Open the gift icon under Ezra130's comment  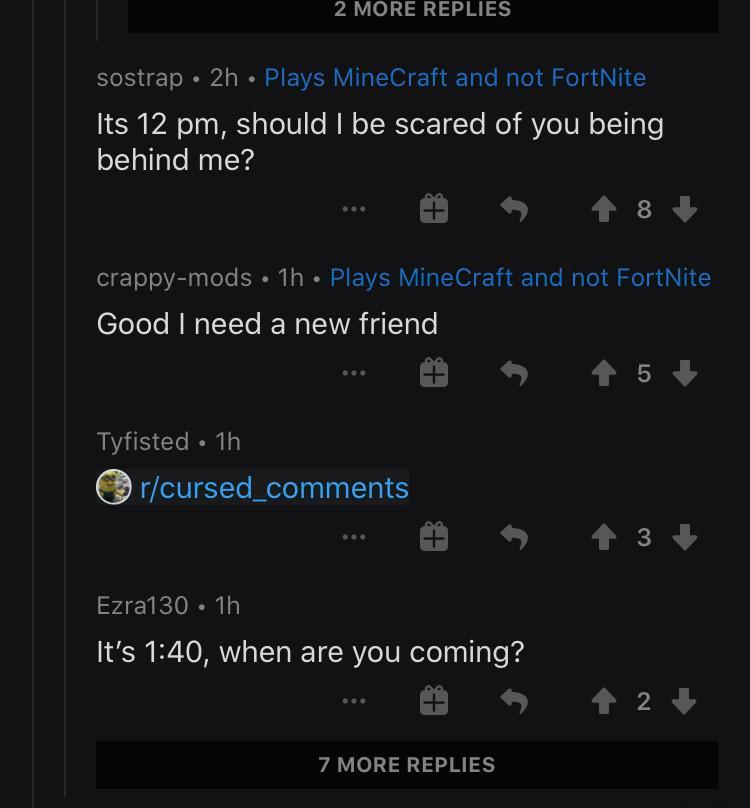434,701
